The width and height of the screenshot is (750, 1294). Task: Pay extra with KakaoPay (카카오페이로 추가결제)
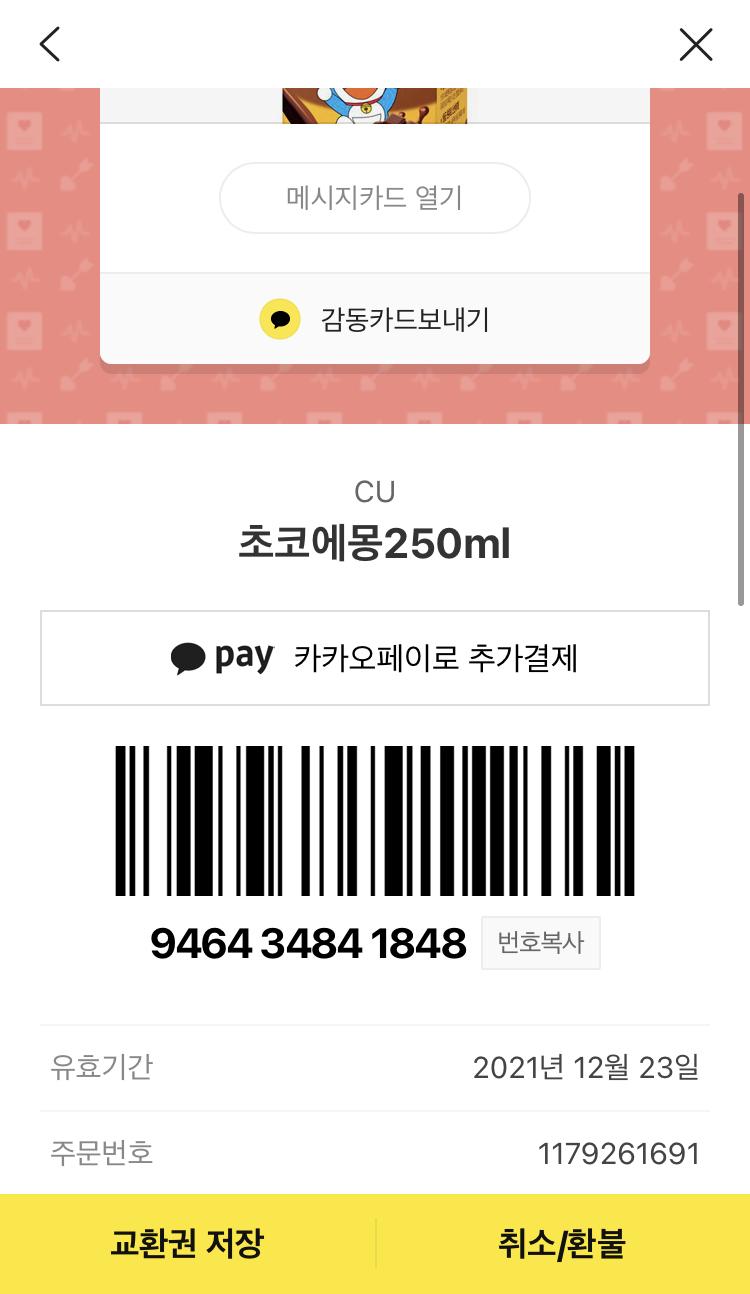click(375, 658)
